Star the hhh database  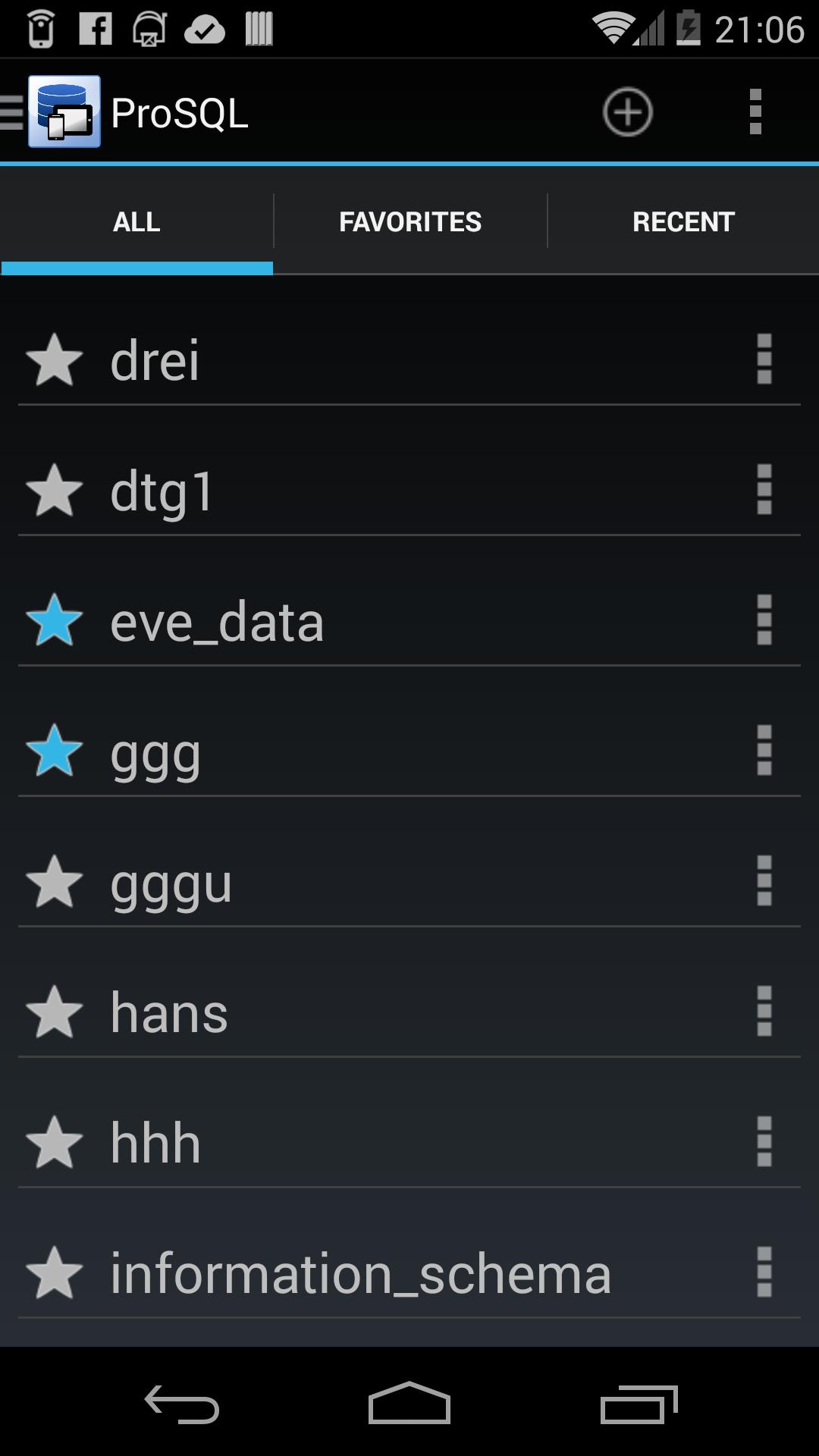[55, 1143]
